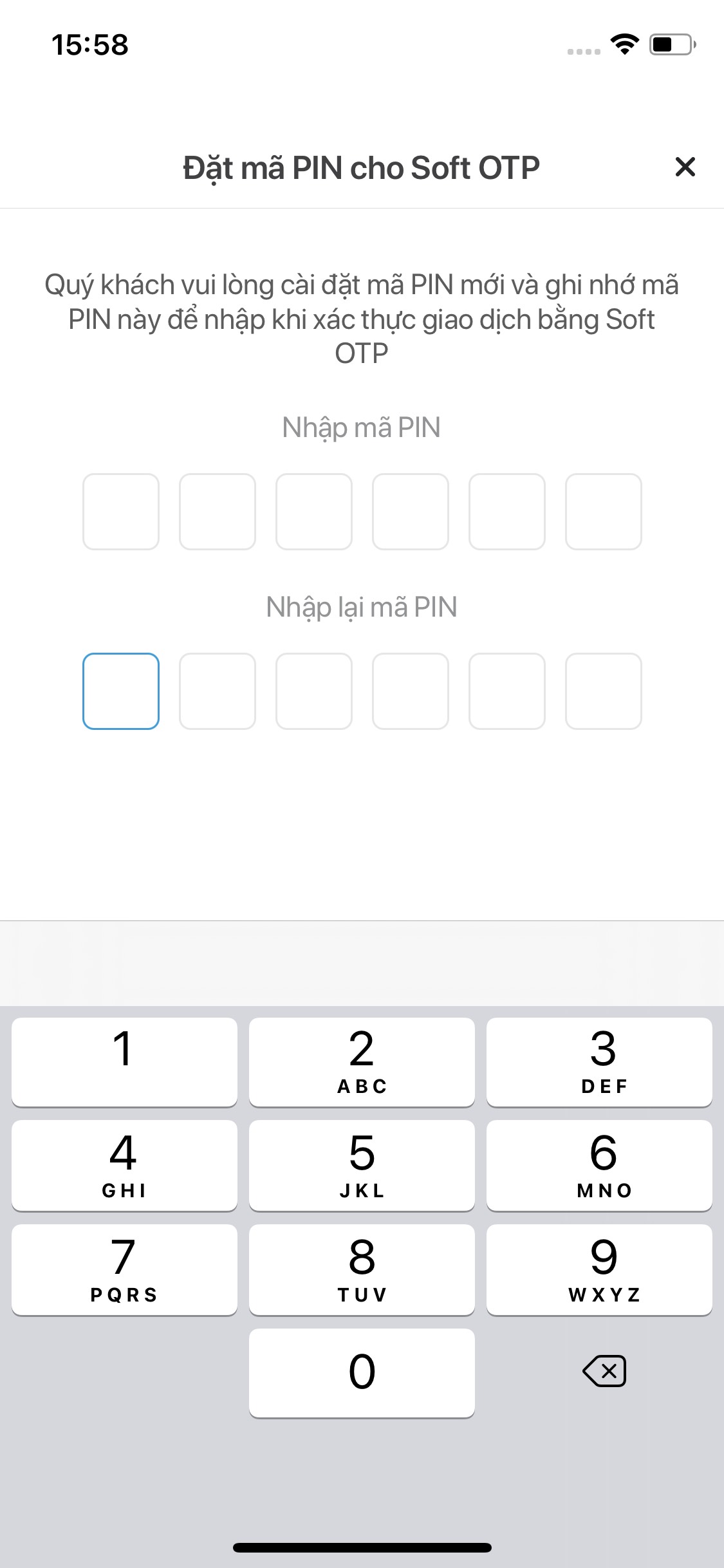The image size is (724, 1568).
Task: Tap the 3 DEF key
Action: [599, 1062]
